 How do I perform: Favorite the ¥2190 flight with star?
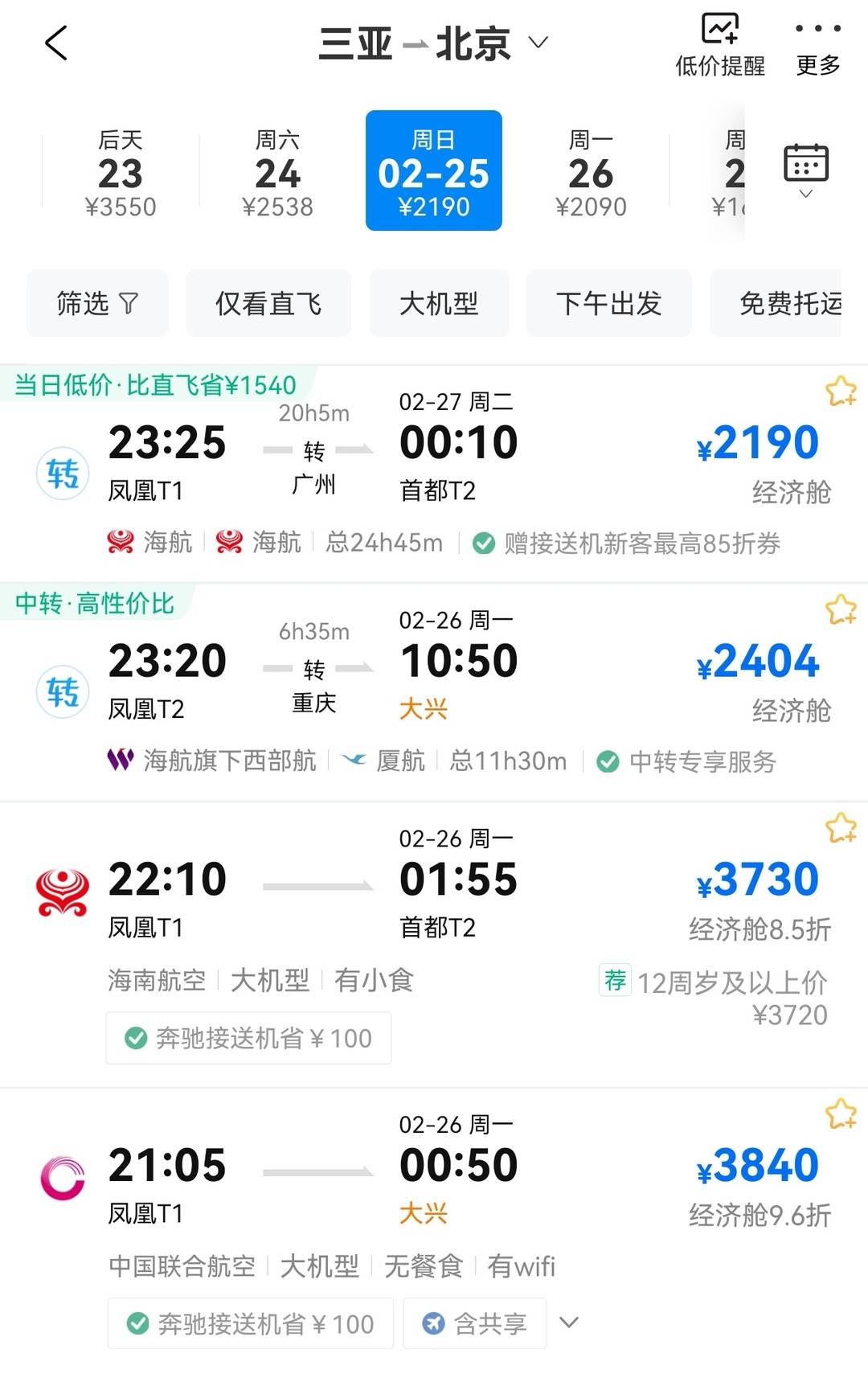coord(841,392)
